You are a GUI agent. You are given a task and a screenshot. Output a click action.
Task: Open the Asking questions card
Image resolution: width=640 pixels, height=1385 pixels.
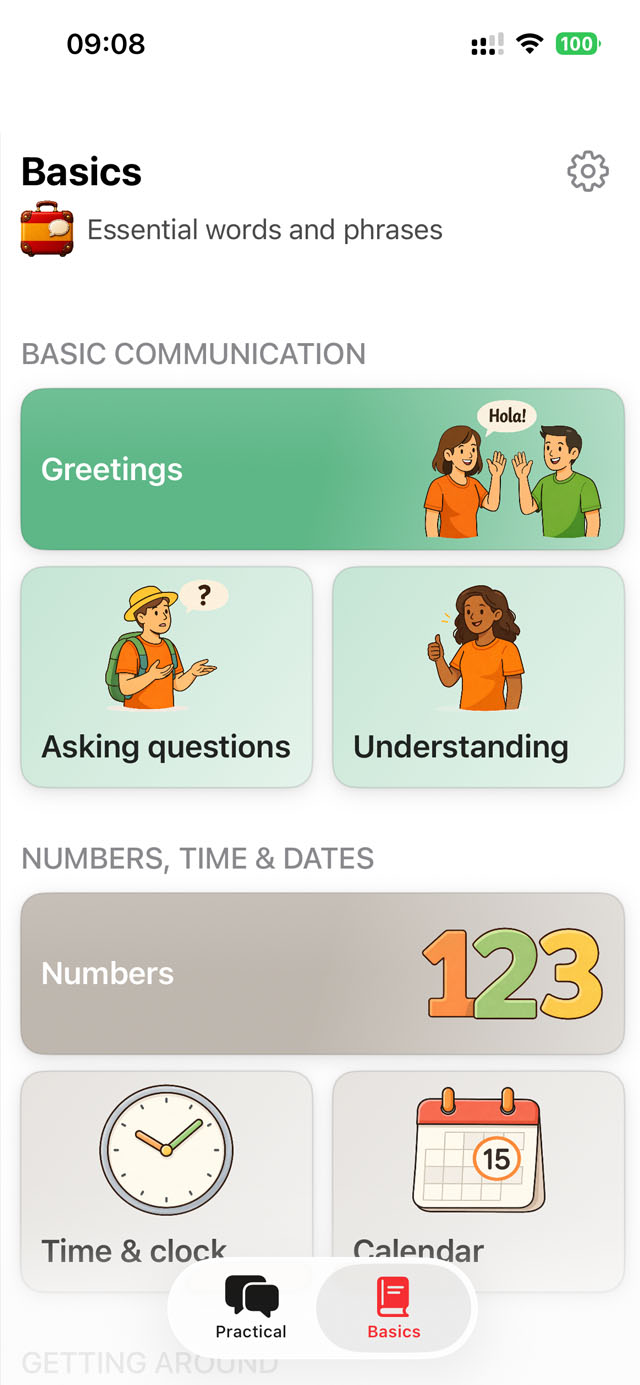(x=167, y=677)
